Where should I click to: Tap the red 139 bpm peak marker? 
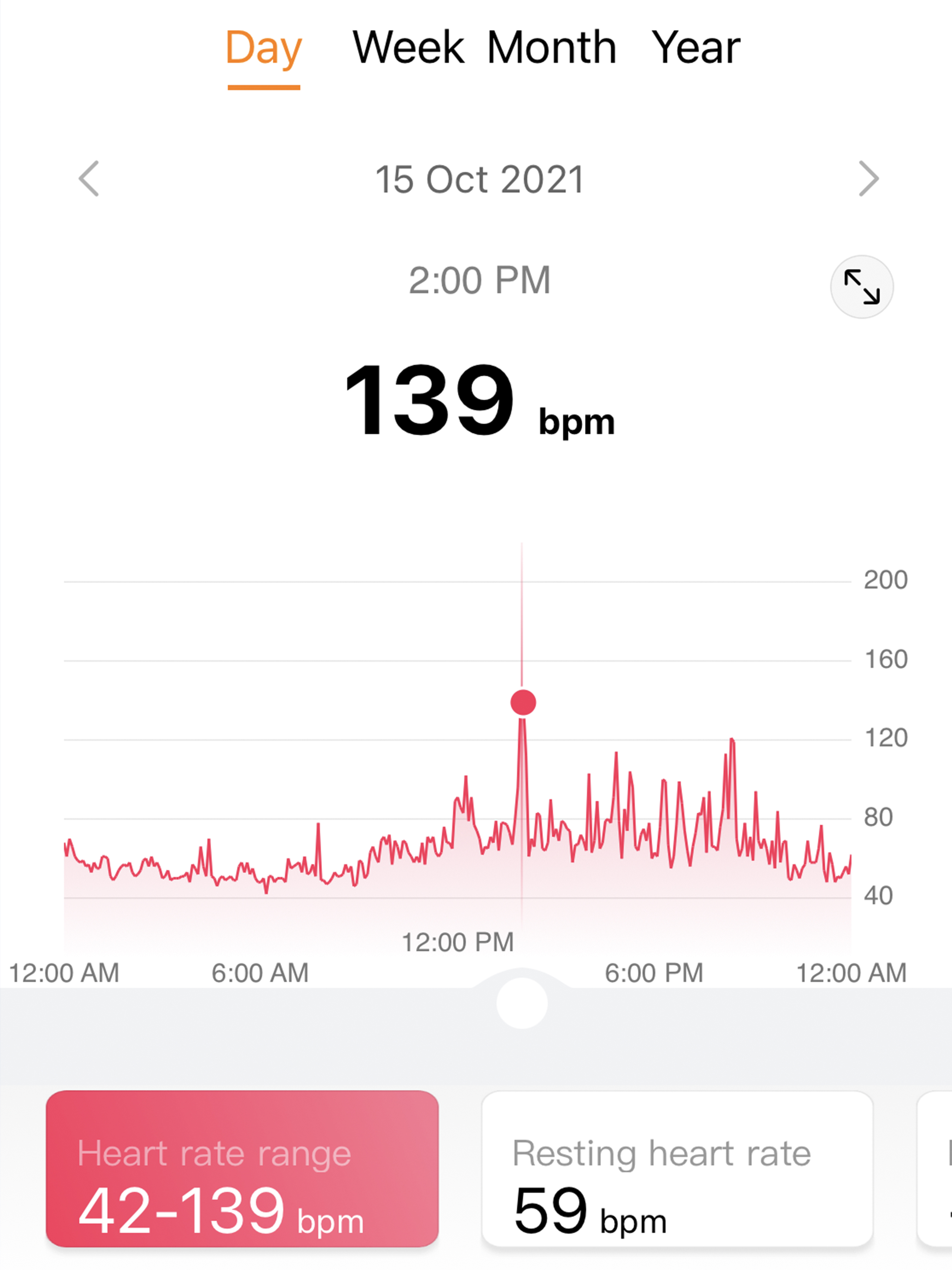(523, 702)
